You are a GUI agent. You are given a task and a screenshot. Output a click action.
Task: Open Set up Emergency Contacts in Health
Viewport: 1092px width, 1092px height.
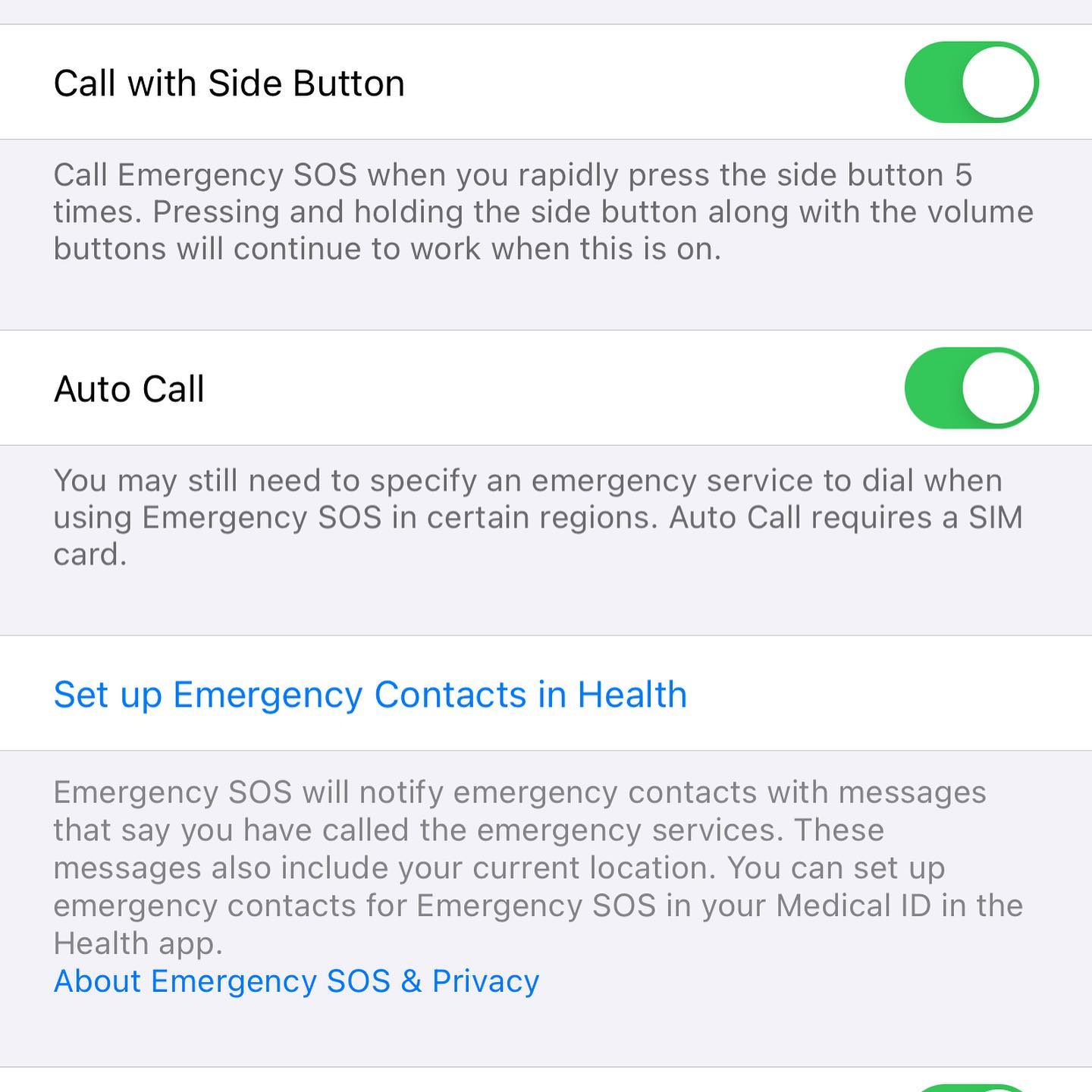pyautogui.click(x=370, y=695)
